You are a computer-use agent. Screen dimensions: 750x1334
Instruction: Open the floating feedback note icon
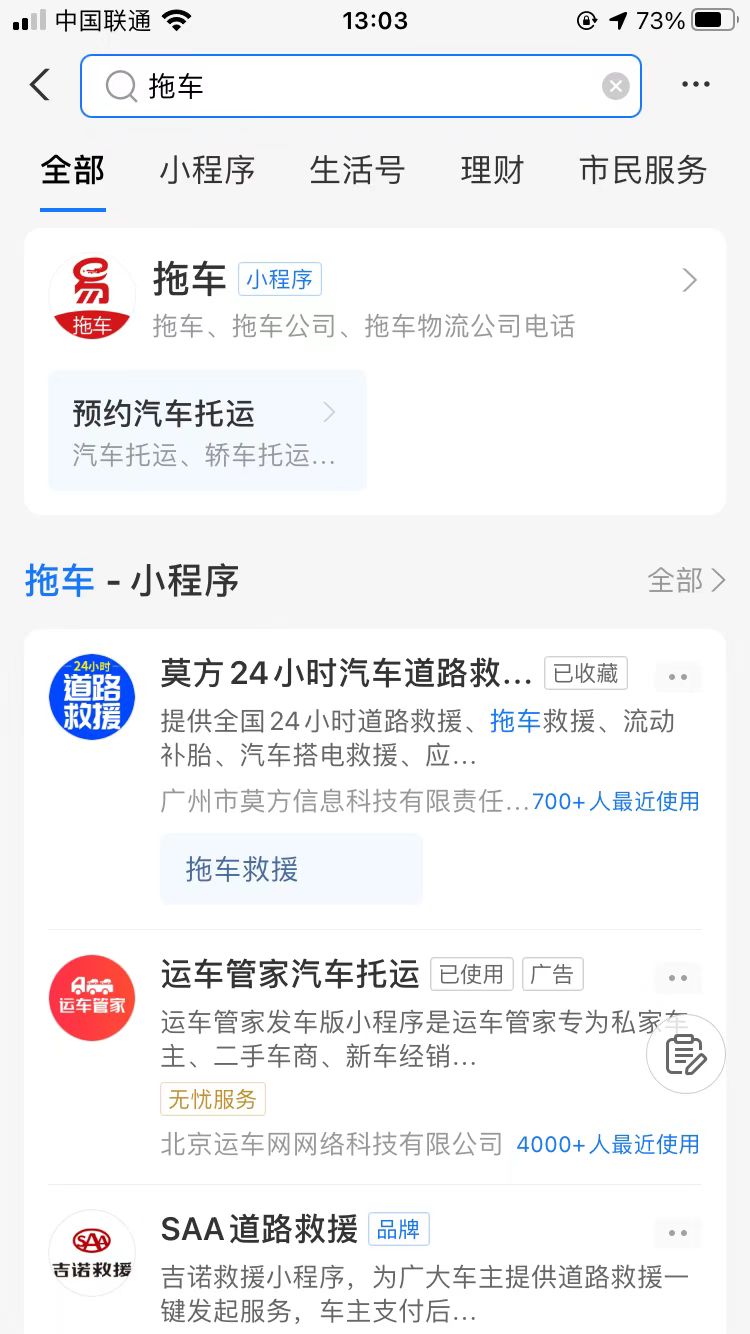[686, 1053]
